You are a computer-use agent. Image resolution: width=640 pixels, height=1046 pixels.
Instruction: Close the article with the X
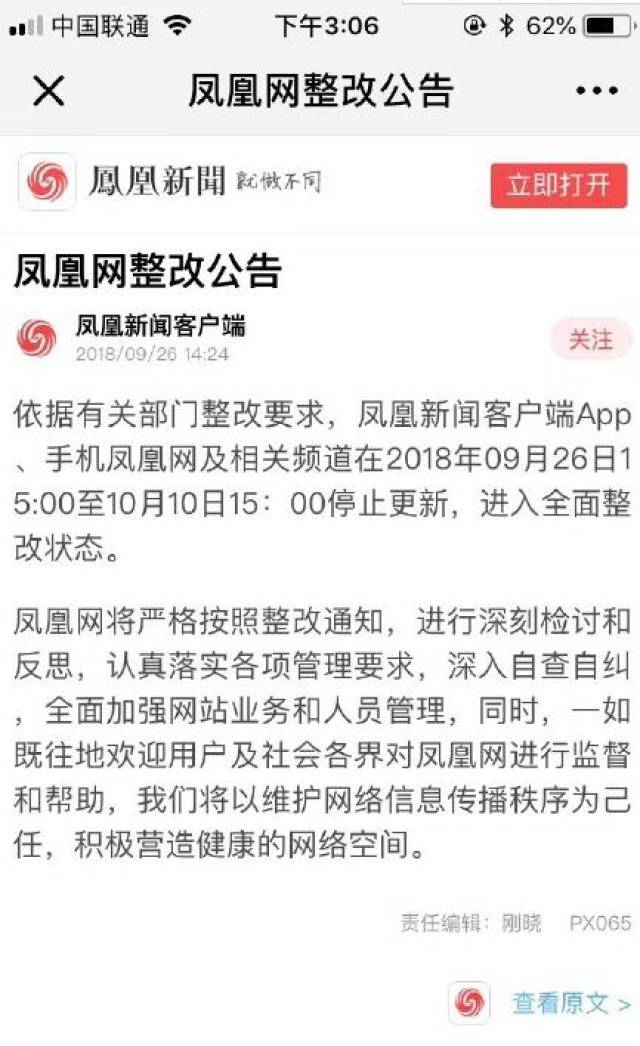pos(48,91)
